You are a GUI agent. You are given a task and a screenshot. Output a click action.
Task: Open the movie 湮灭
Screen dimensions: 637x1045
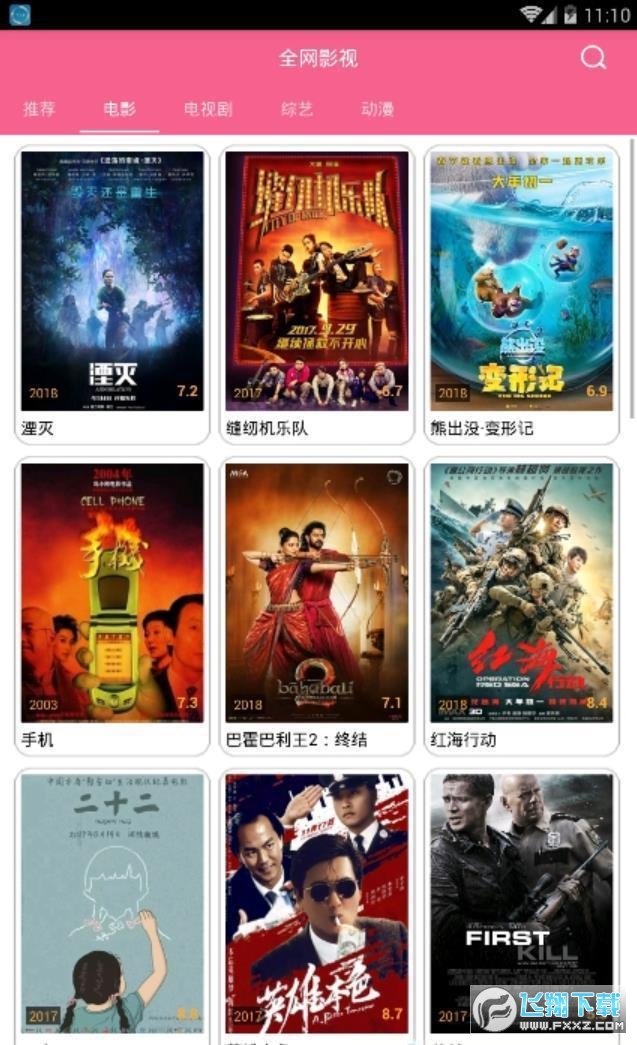coord(112,281)
